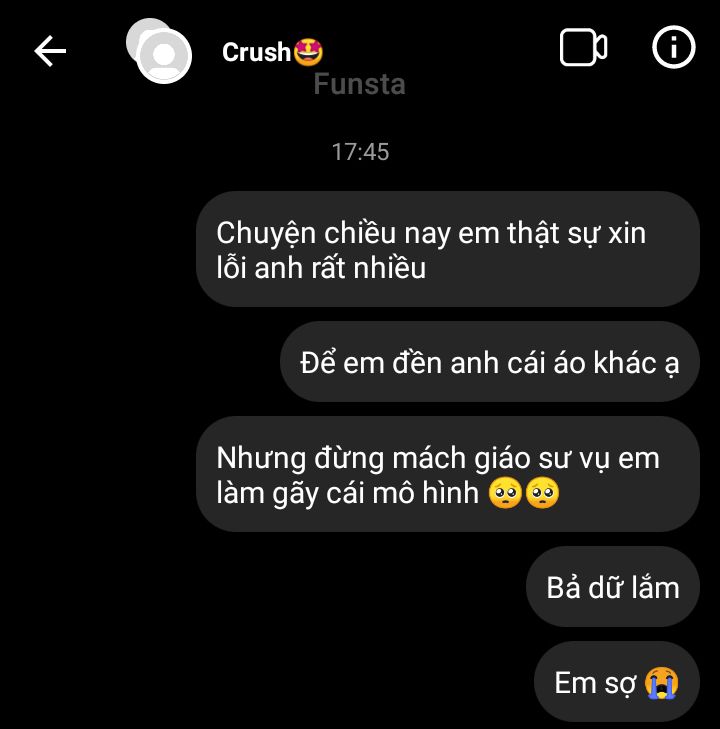
Task: Open Crush's profile from the avatar
Action: 162,53
